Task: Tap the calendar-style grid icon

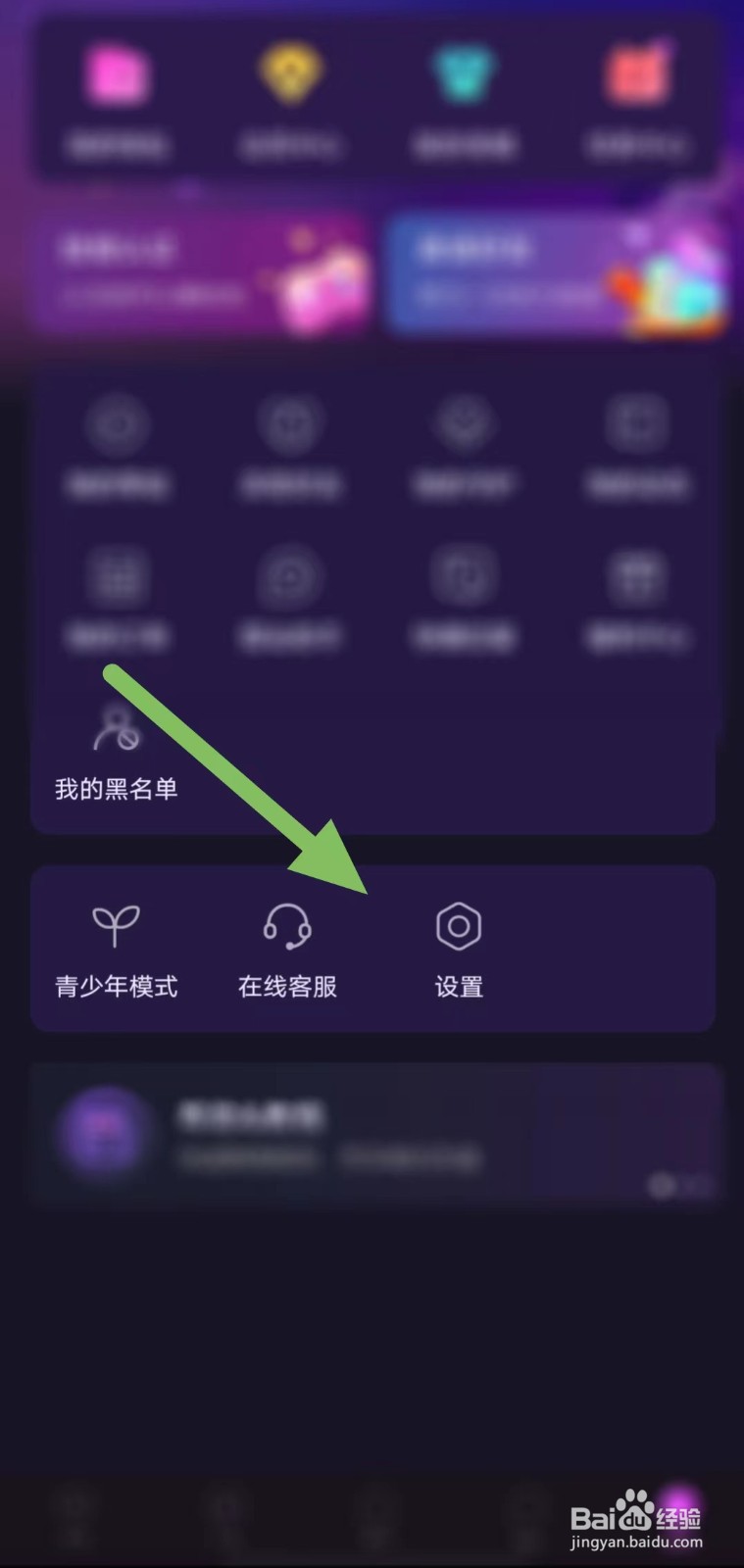Action: 118,578
